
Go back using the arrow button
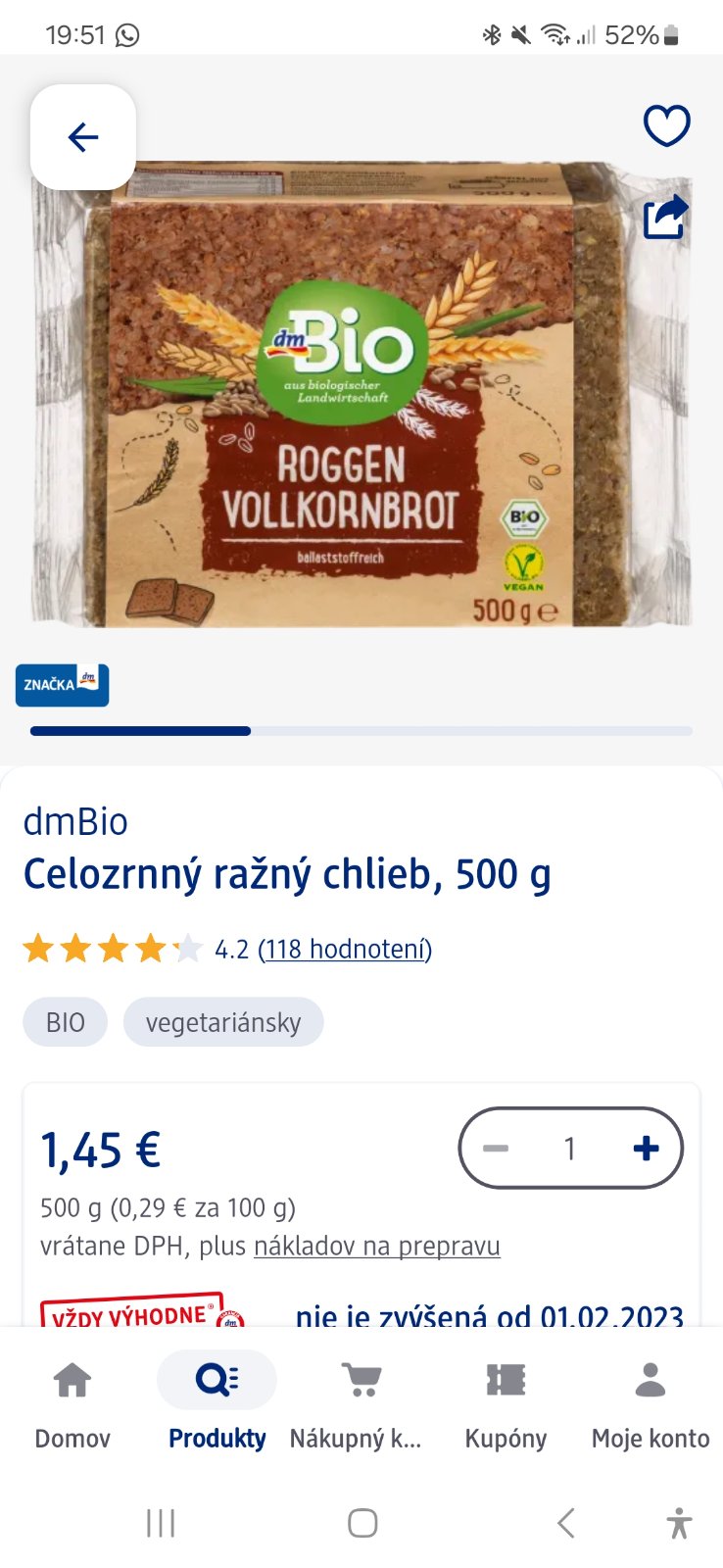83,137
